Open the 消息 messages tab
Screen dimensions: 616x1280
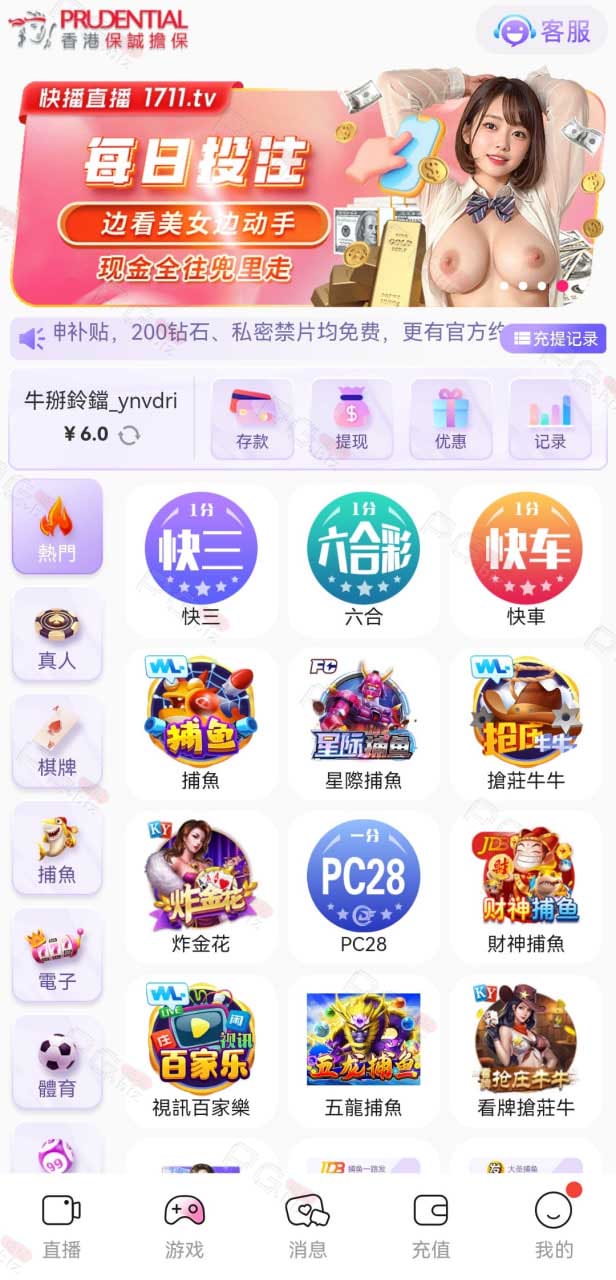[x=307, y=1225]
